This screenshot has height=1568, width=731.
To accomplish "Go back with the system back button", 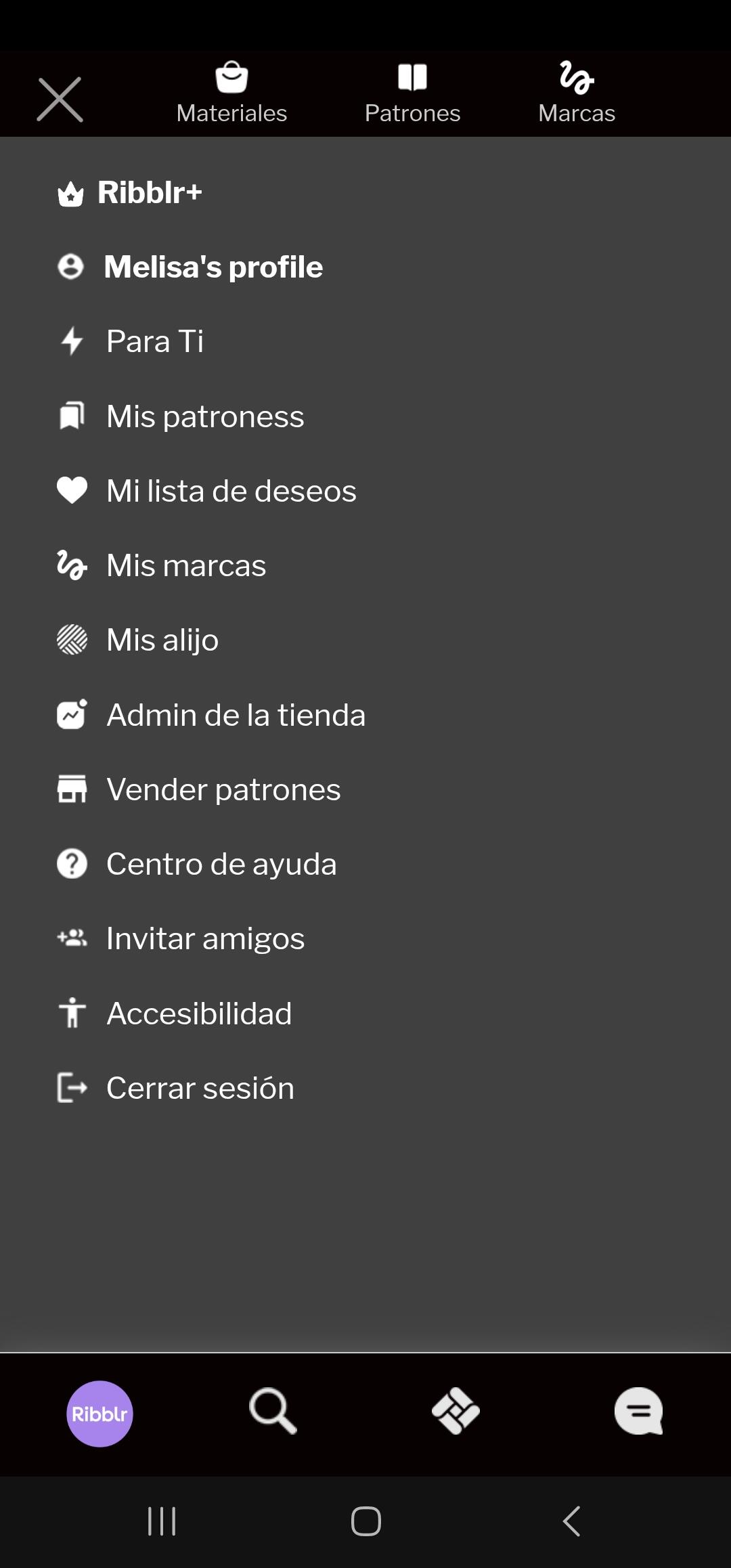I will click(572, 1521).
